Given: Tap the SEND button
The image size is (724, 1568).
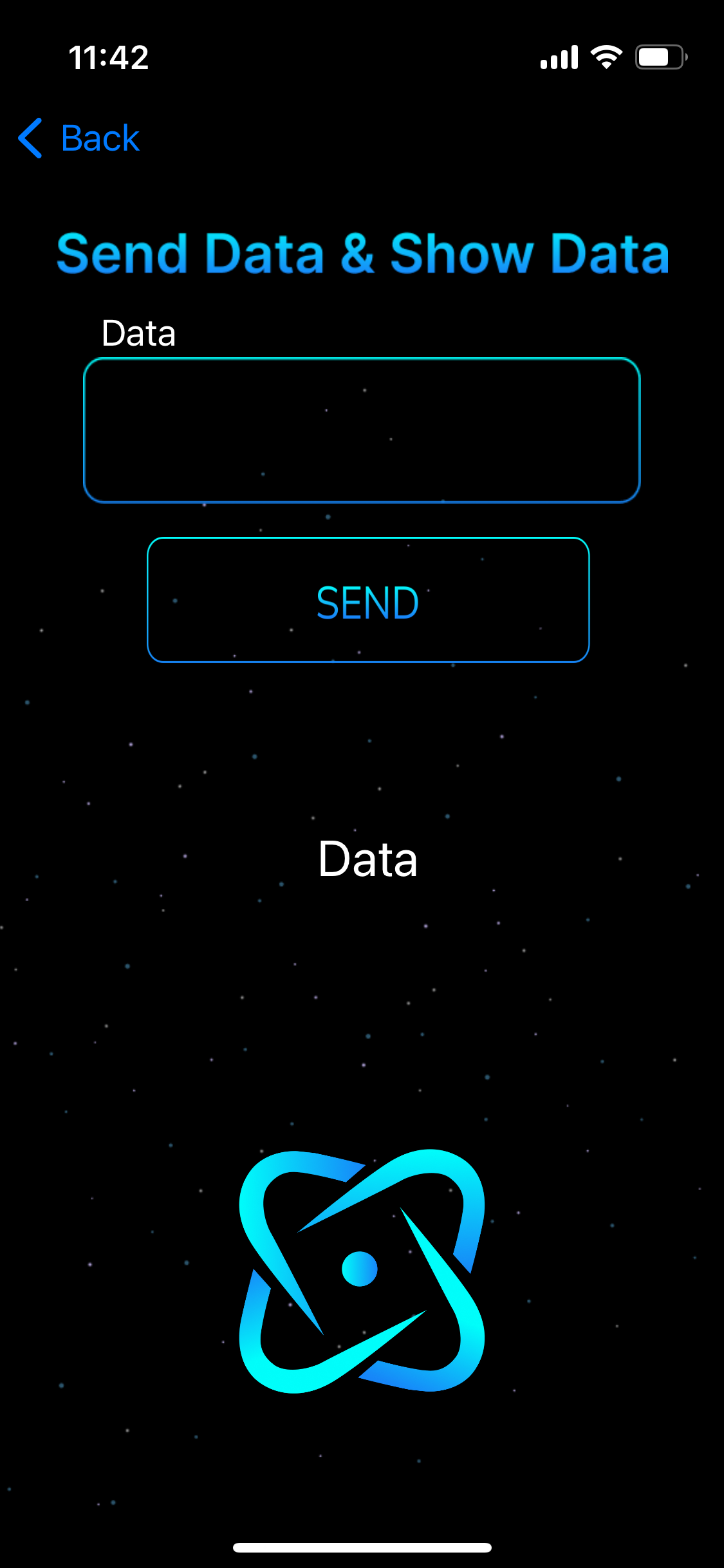Looking at the screenshot, I should pos(368,600).
